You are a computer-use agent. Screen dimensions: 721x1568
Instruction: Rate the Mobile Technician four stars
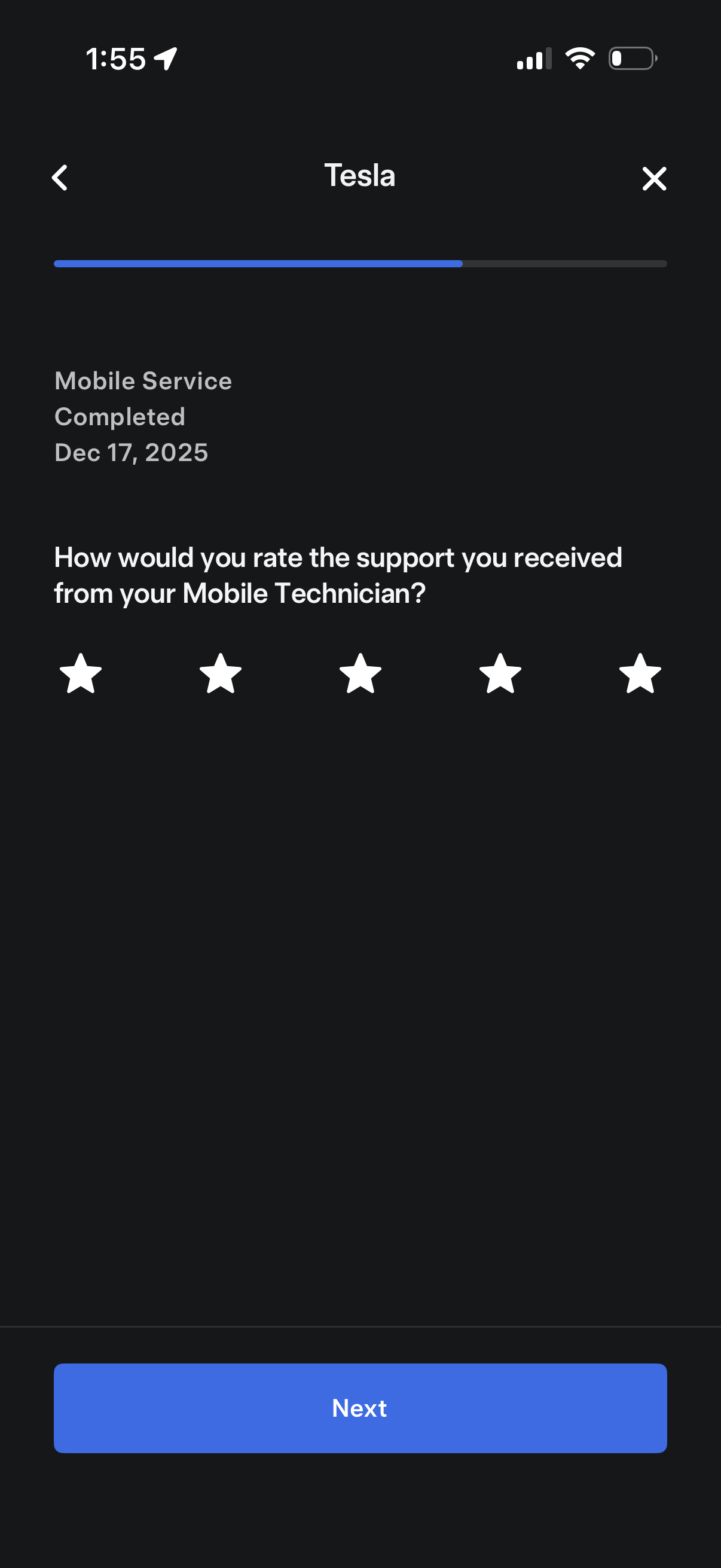click(x=500, y=675)
